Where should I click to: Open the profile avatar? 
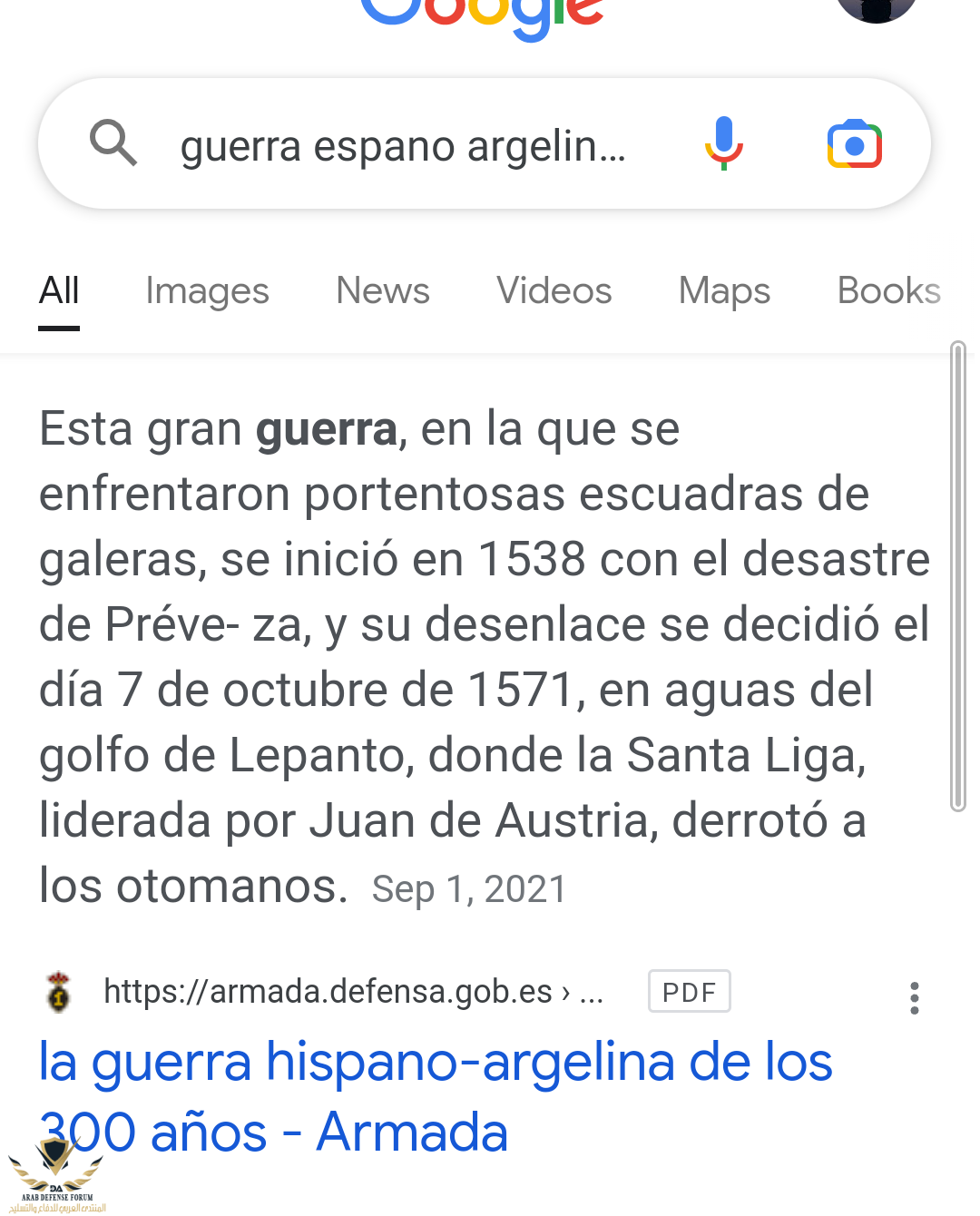[x=876, y=7]
